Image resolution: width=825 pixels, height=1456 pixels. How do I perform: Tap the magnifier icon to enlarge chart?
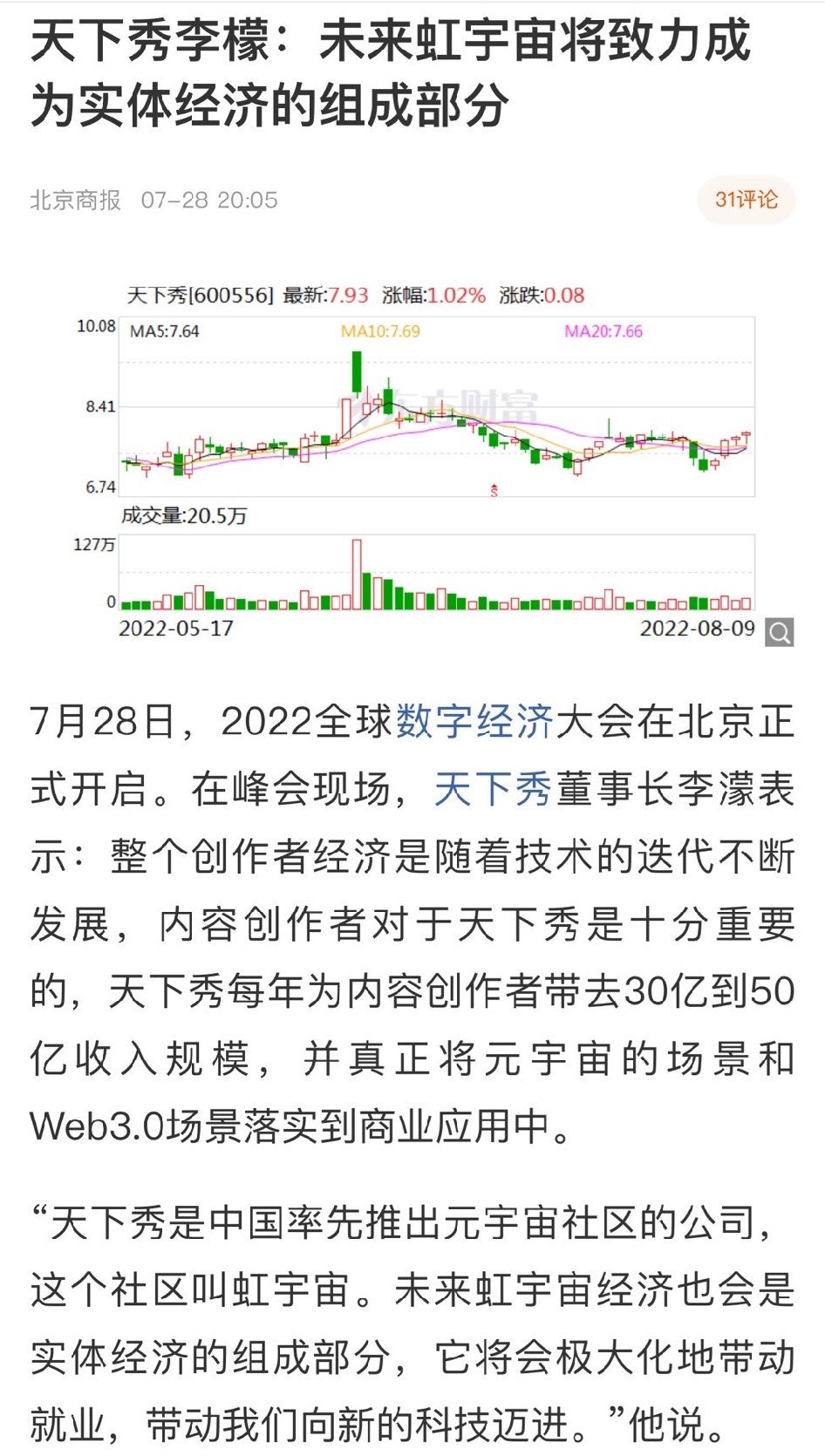click(779, 631)
